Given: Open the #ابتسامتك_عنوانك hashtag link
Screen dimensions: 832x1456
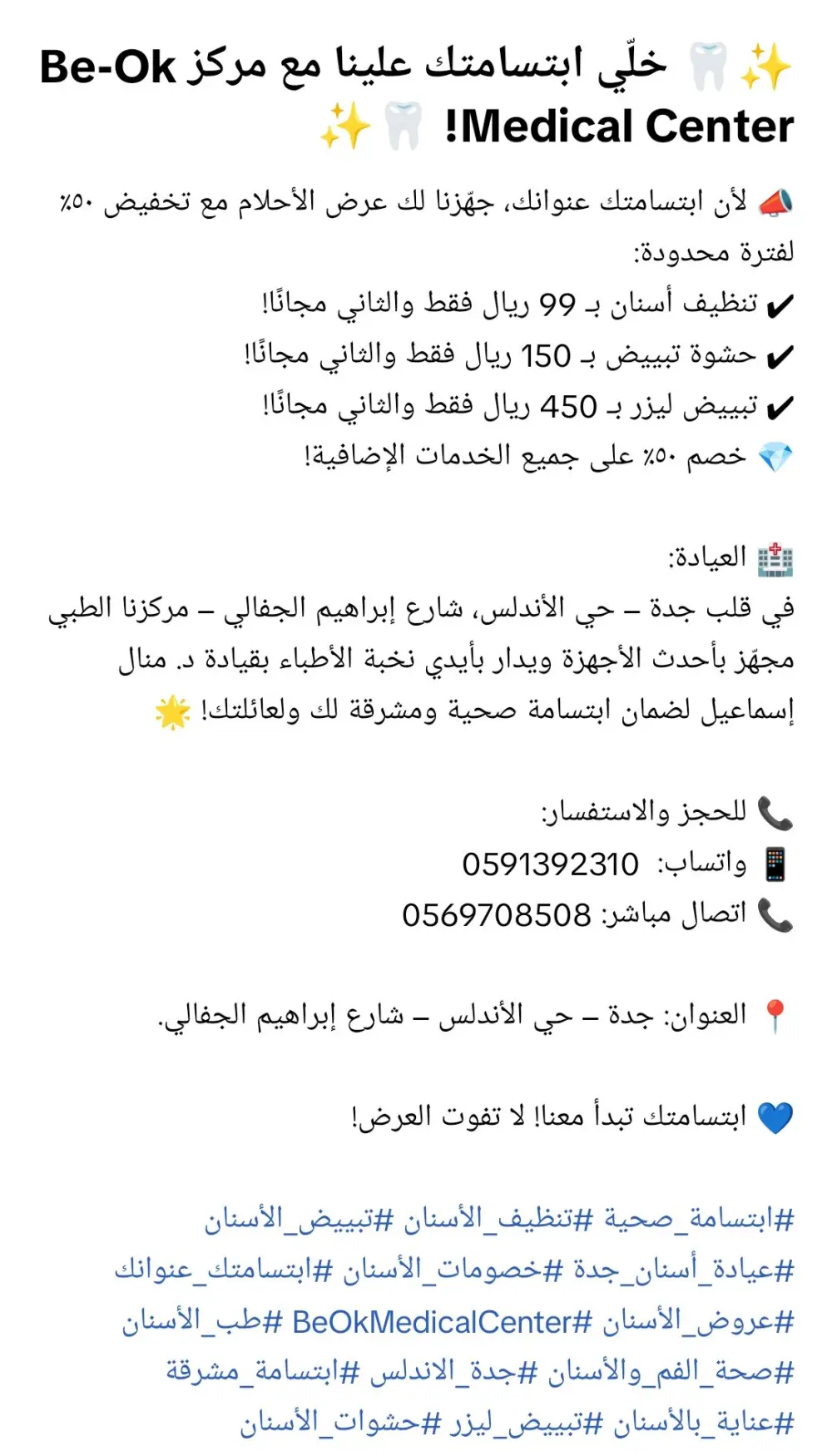Looking at the screenshot, I should click(224, 1270).
